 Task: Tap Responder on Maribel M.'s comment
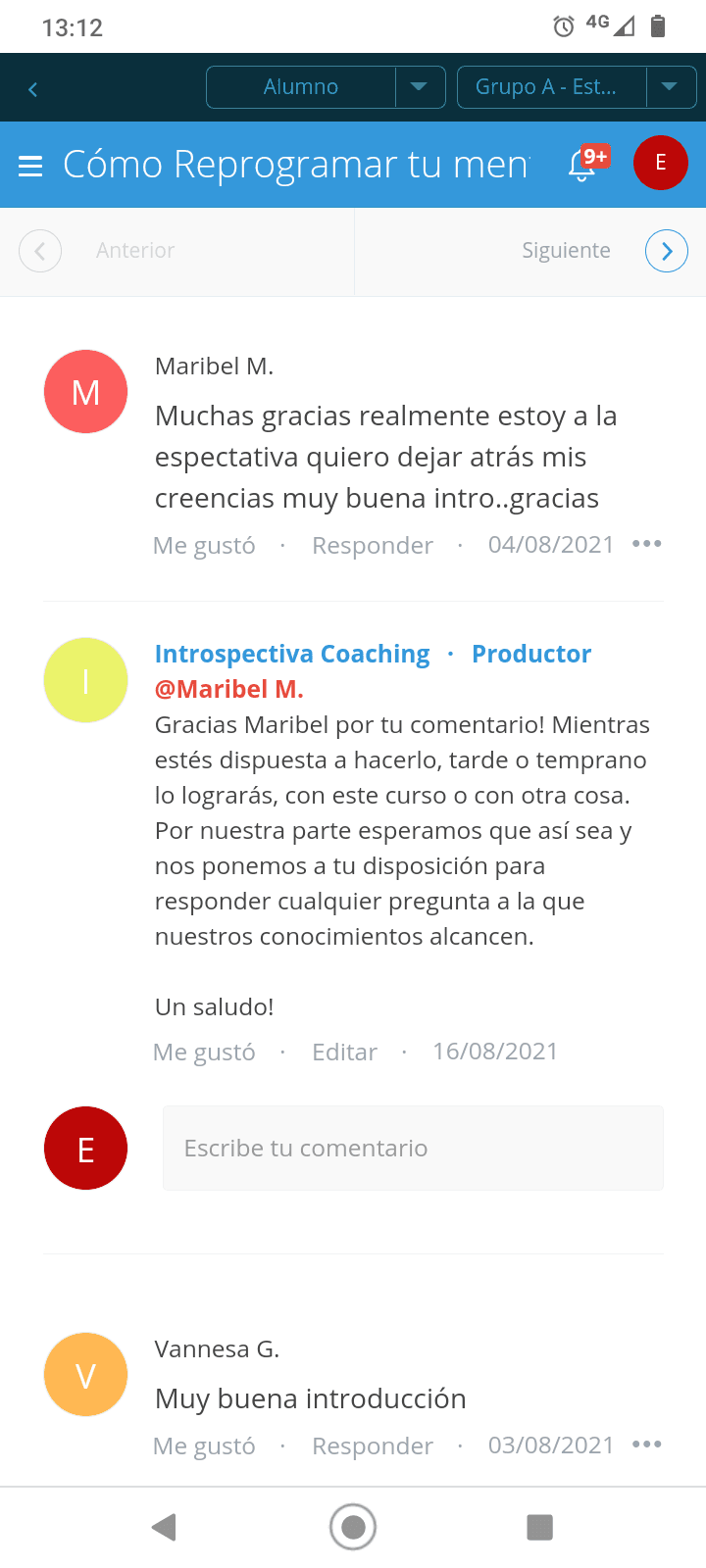372,545
